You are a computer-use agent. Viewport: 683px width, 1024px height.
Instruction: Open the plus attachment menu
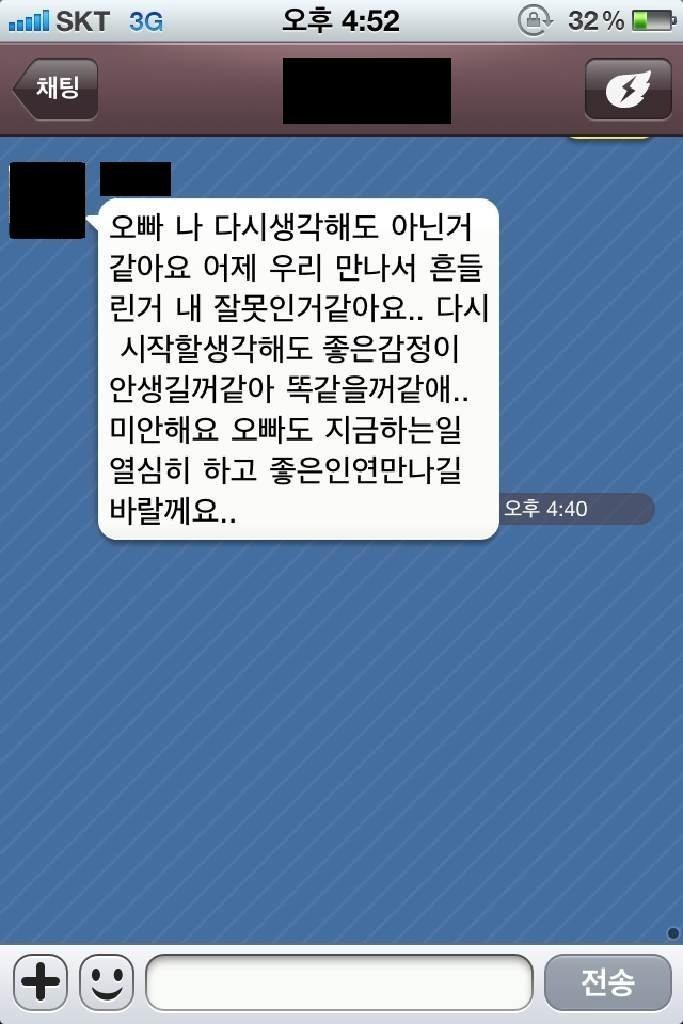40,982
